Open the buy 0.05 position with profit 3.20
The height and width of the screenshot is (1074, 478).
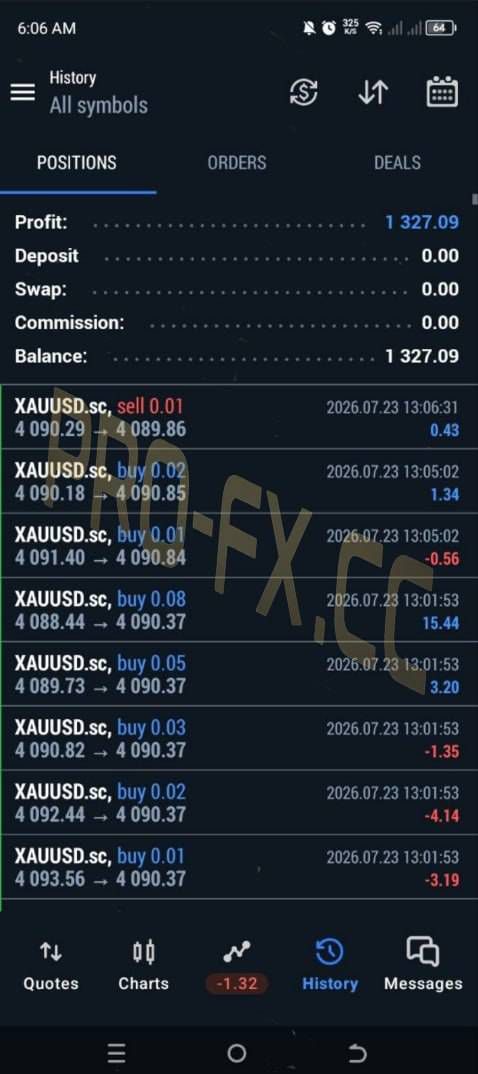coord(237,675)
